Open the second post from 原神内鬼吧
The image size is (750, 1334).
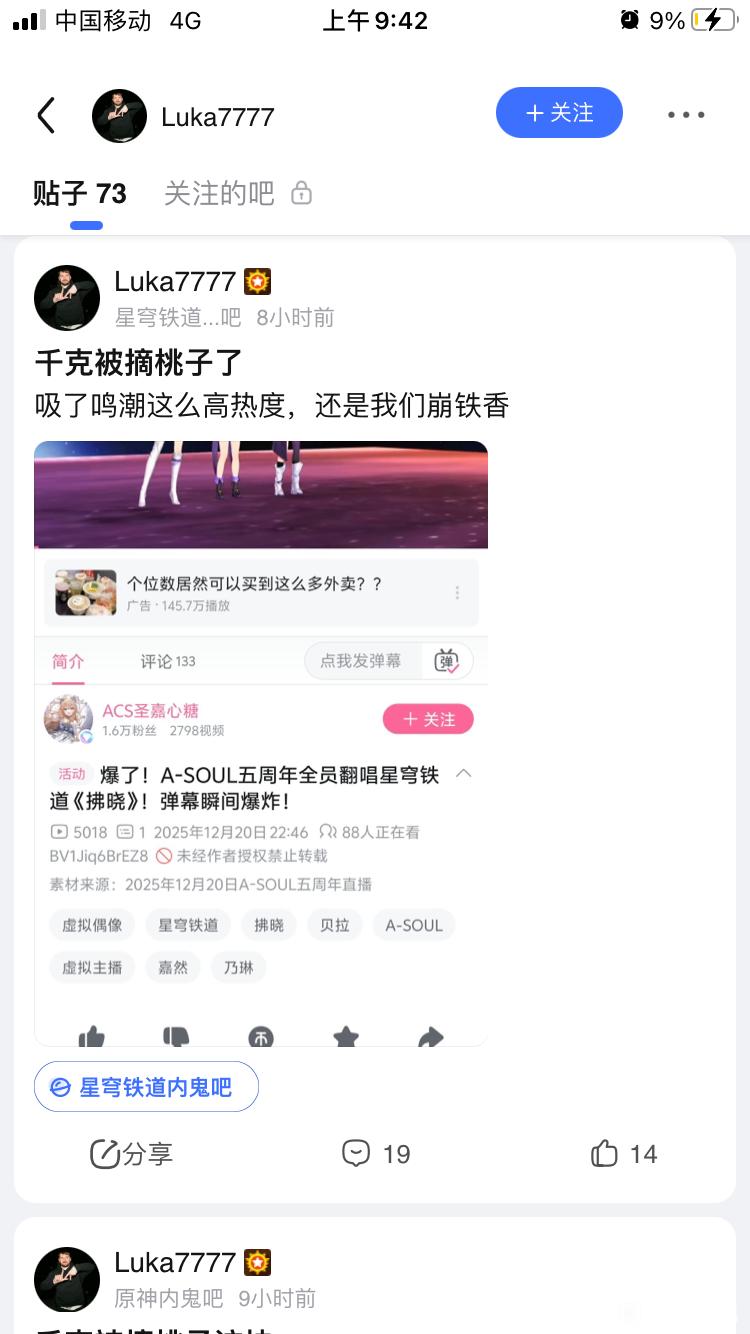(x=374, y=1290)
